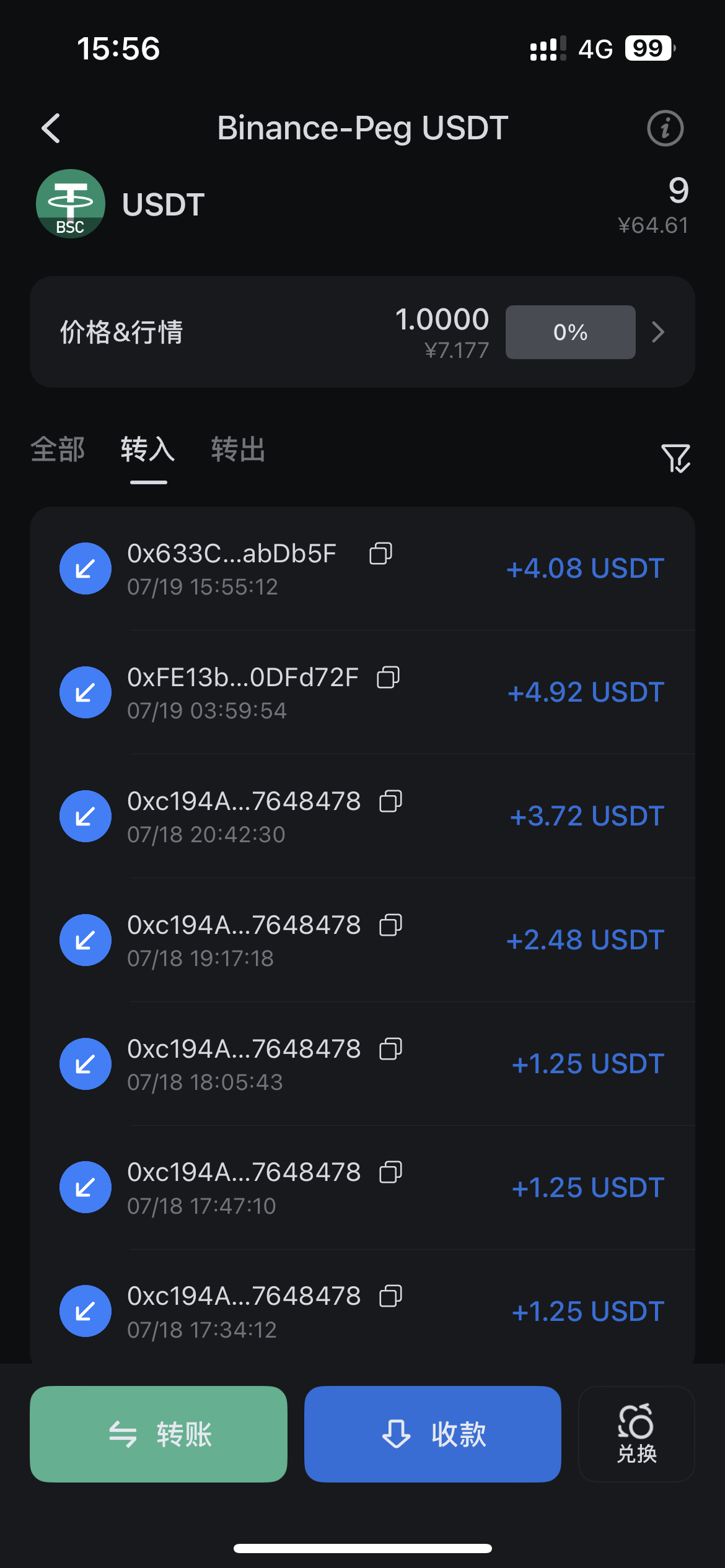
Task: Open the 兑换 swap button
Action: pos(636,1434)
